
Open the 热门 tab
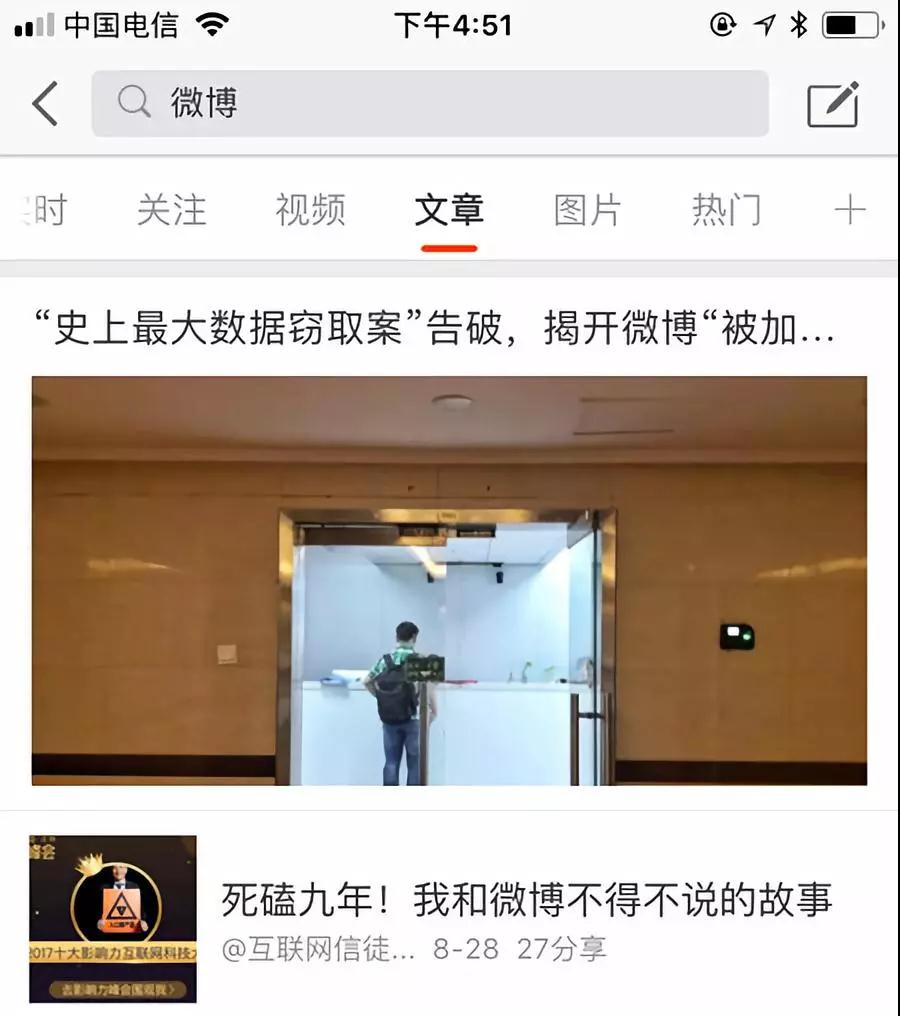(x=727, y=209)
